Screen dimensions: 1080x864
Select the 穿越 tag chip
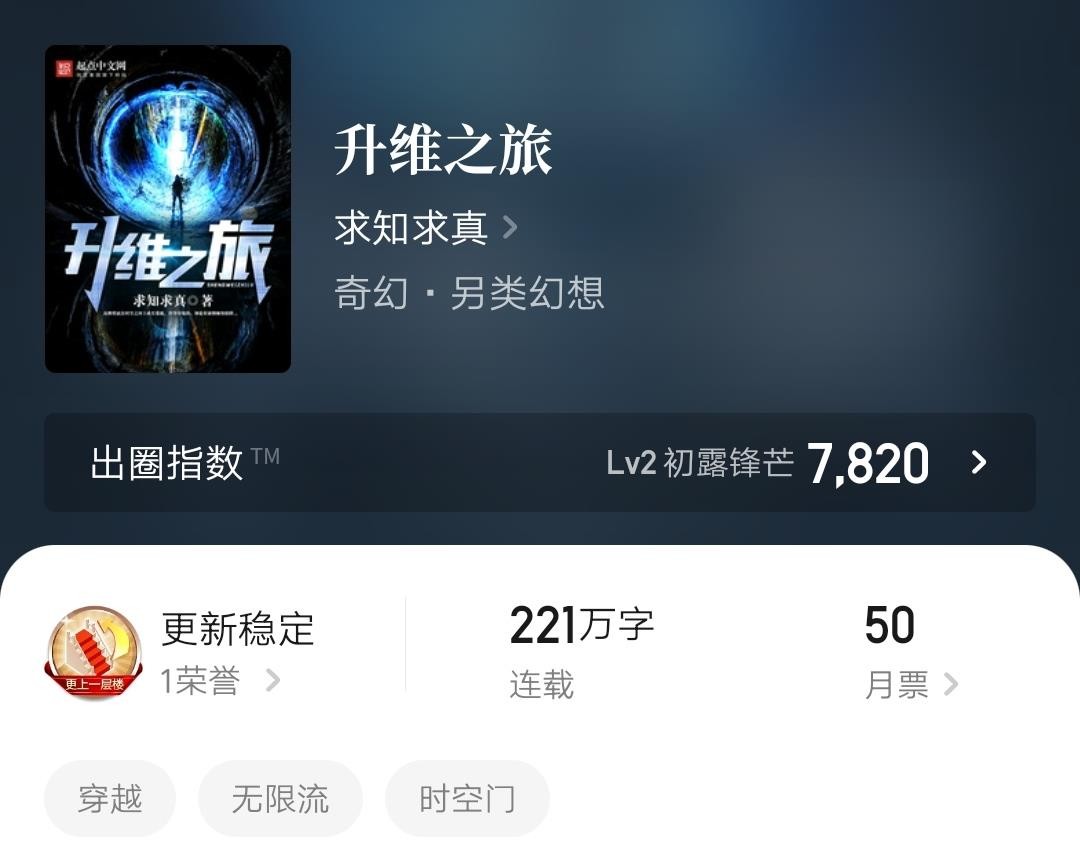click(110, 799)
